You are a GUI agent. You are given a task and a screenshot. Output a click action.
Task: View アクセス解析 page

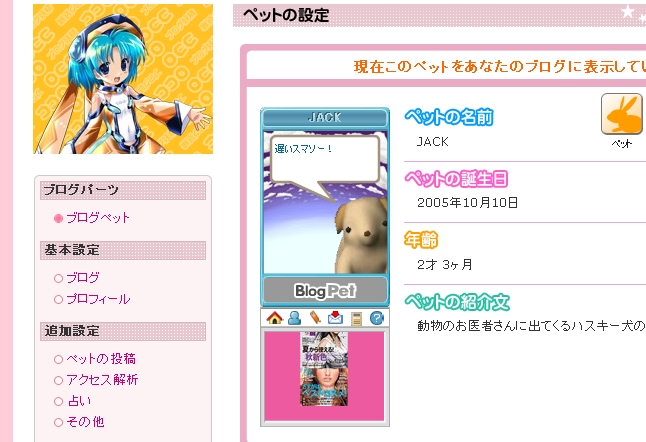click(x=101, y=379)
